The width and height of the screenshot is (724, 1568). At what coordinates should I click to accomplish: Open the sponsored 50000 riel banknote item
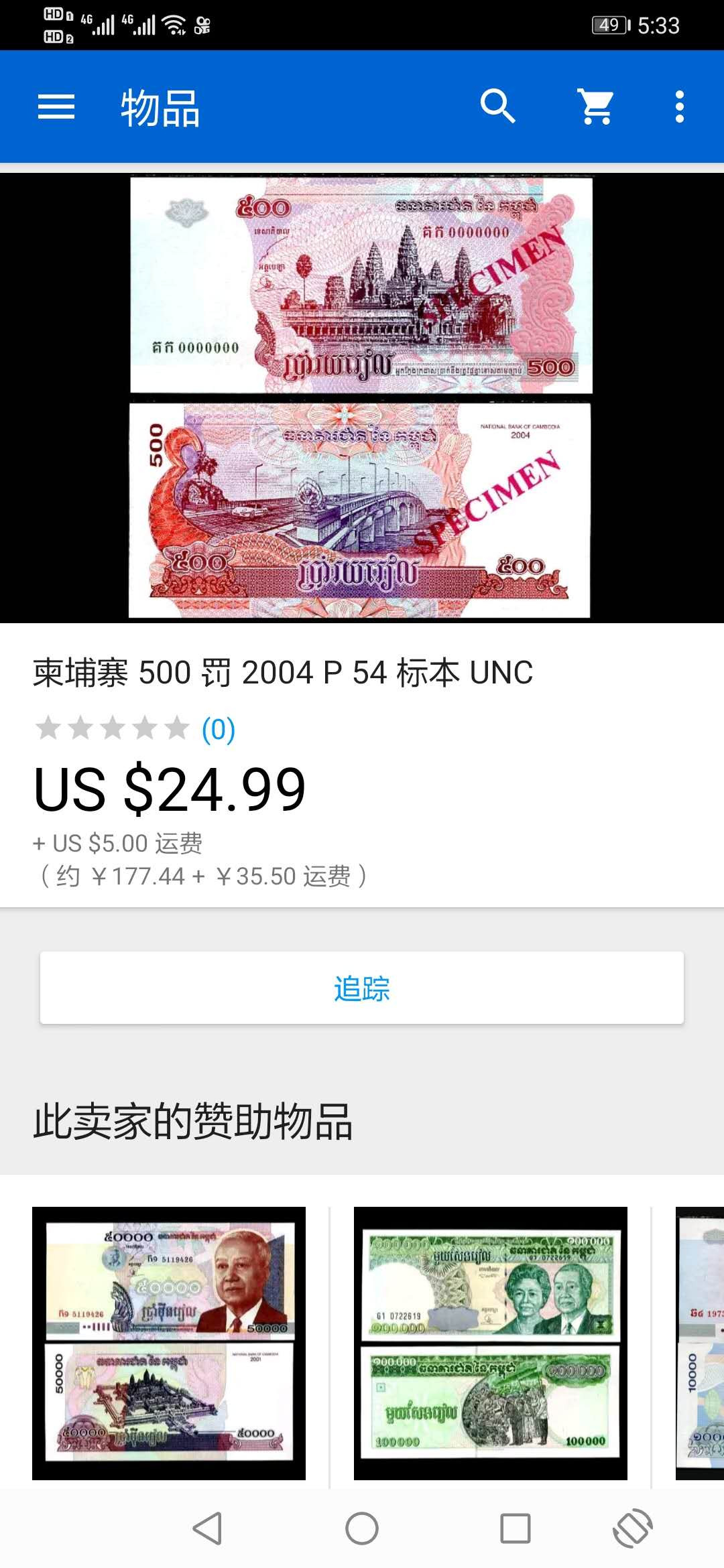pos(169,1343)
